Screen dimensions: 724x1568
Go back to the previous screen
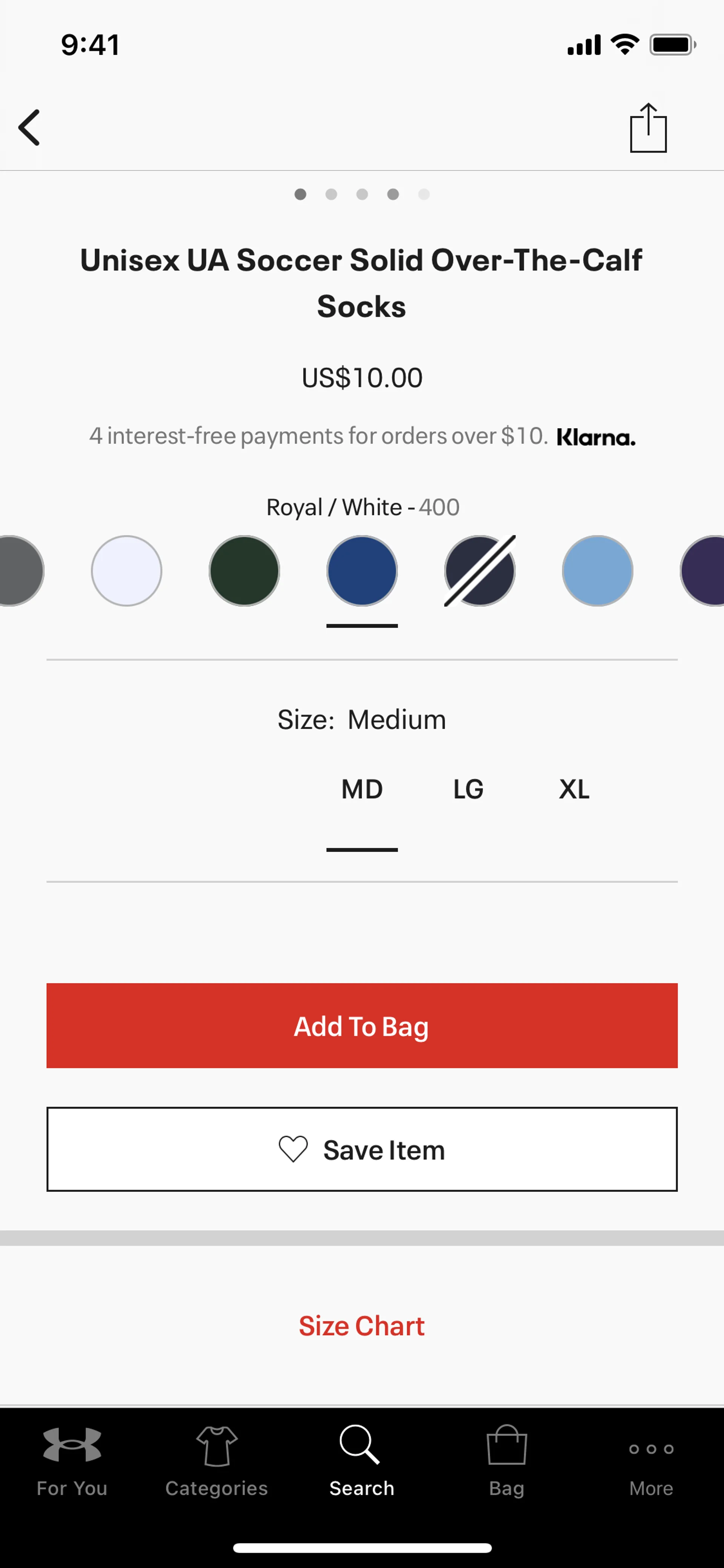29,128
